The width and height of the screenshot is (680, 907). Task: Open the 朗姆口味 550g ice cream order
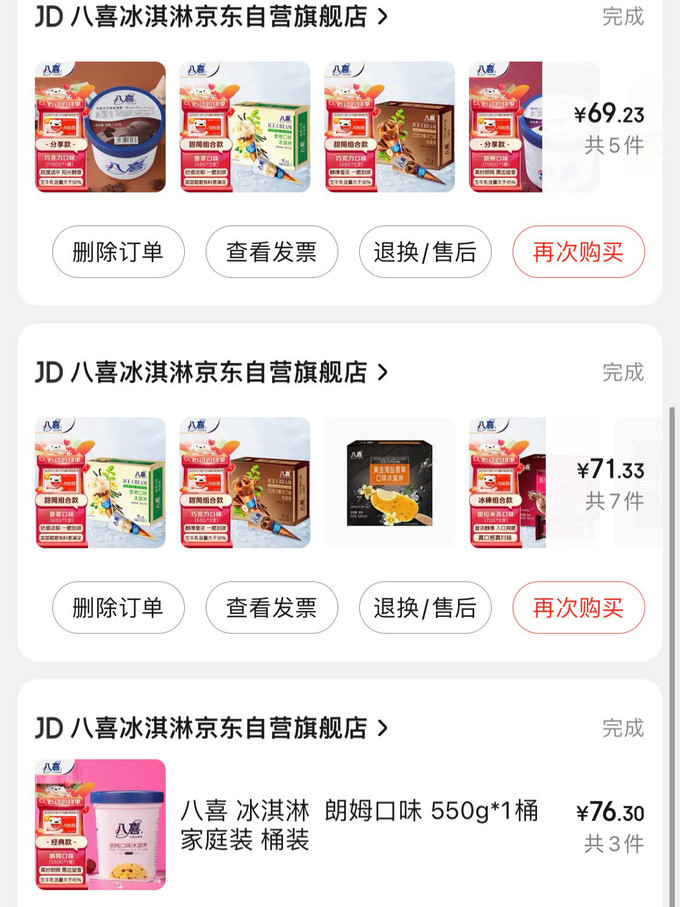(359, 825)
